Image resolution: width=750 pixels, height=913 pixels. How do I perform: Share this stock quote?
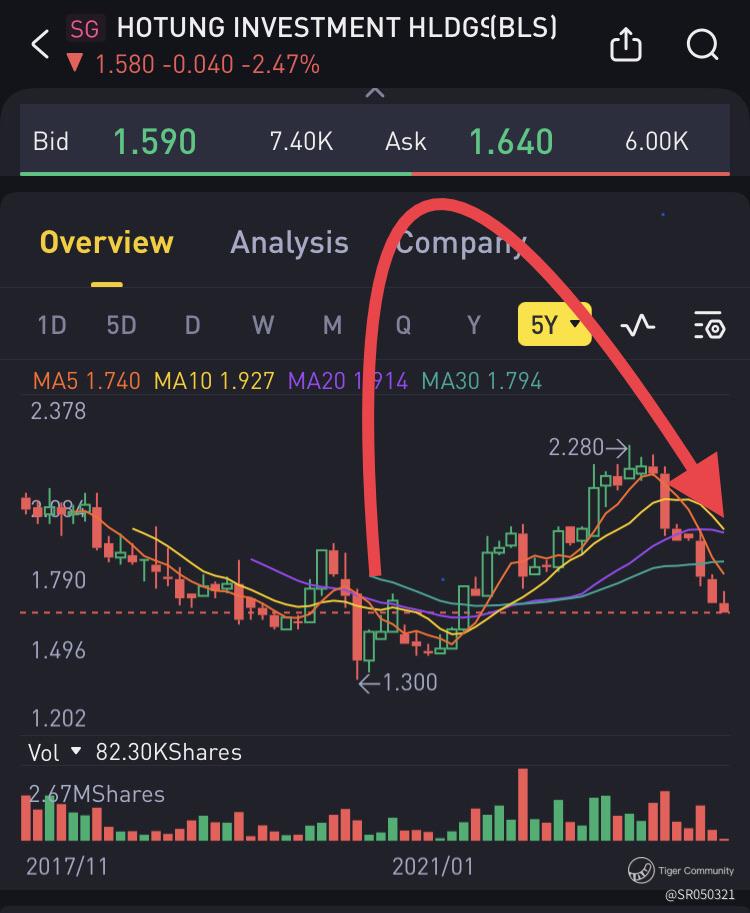pos(626,44)
